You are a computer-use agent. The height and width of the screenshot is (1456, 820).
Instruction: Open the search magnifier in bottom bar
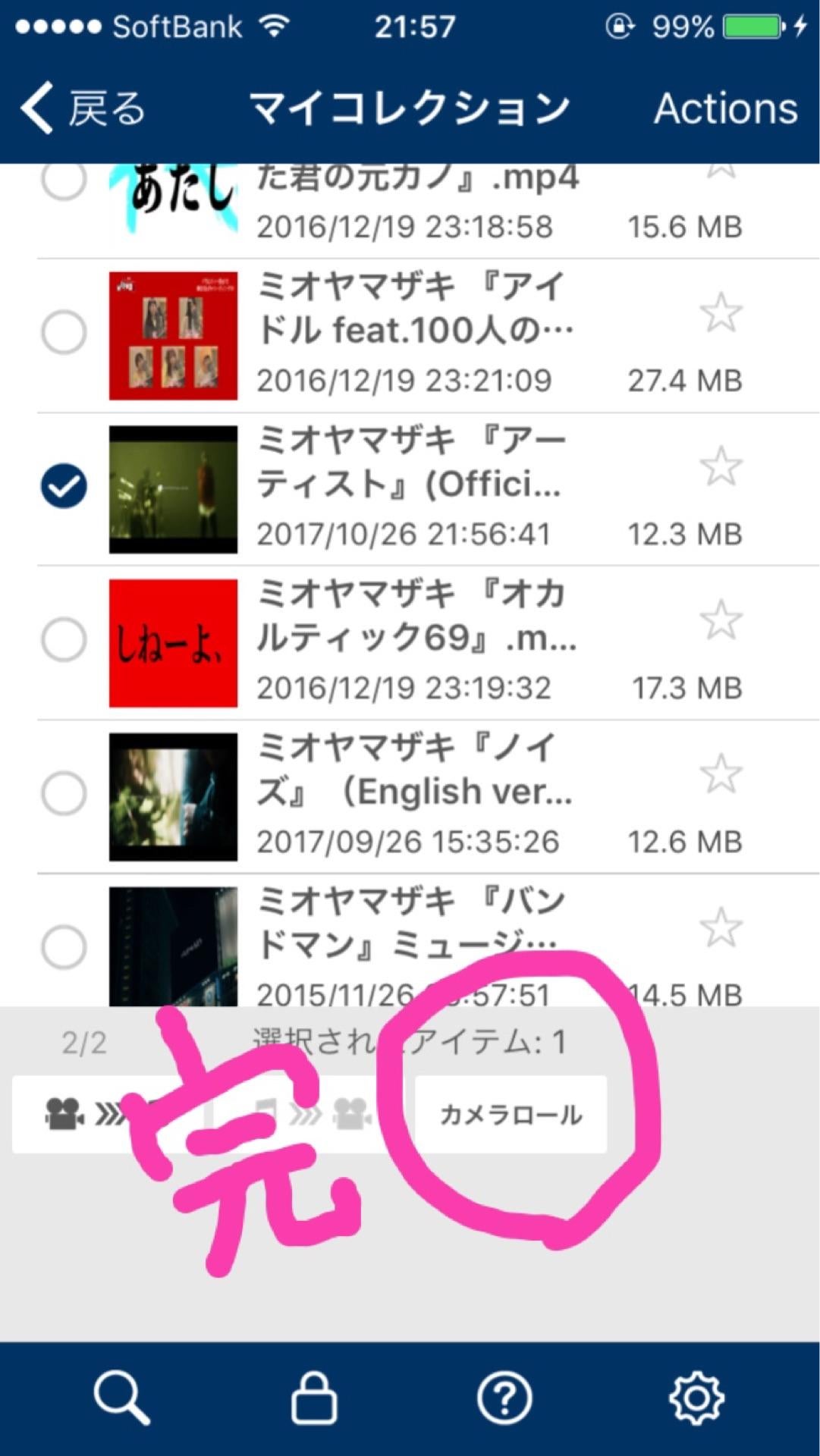click(121, 1398)
